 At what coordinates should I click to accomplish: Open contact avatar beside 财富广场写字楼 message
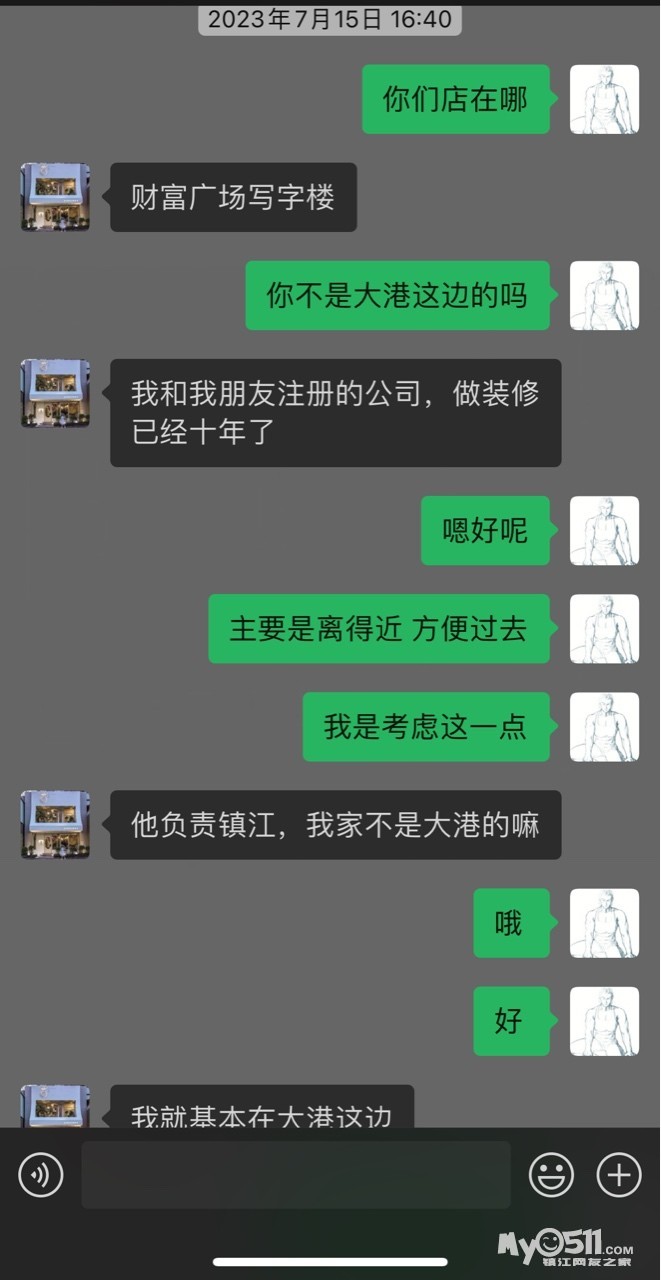pos(56,197)
